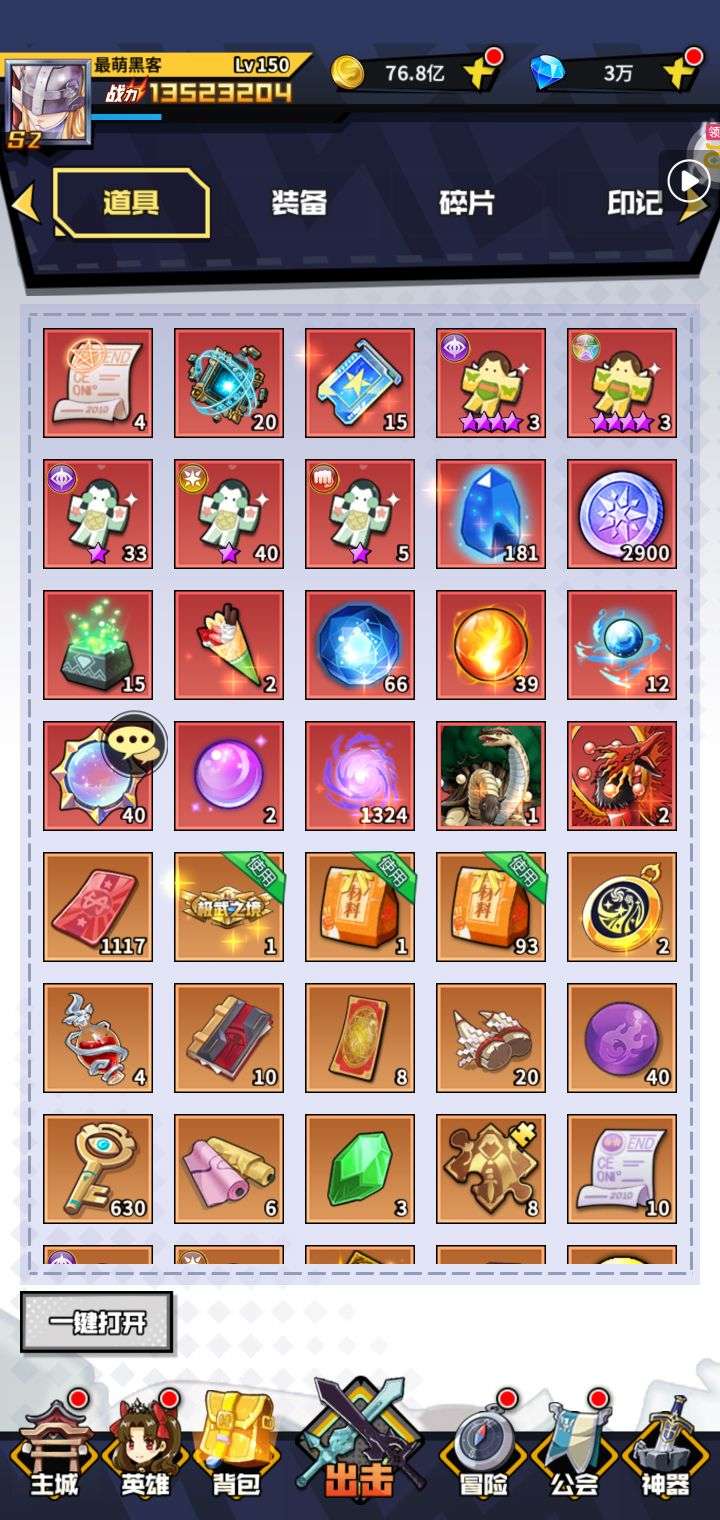Switch to the 碎片 tab
Screen dimensions: 720x1520
pos(467,203)
